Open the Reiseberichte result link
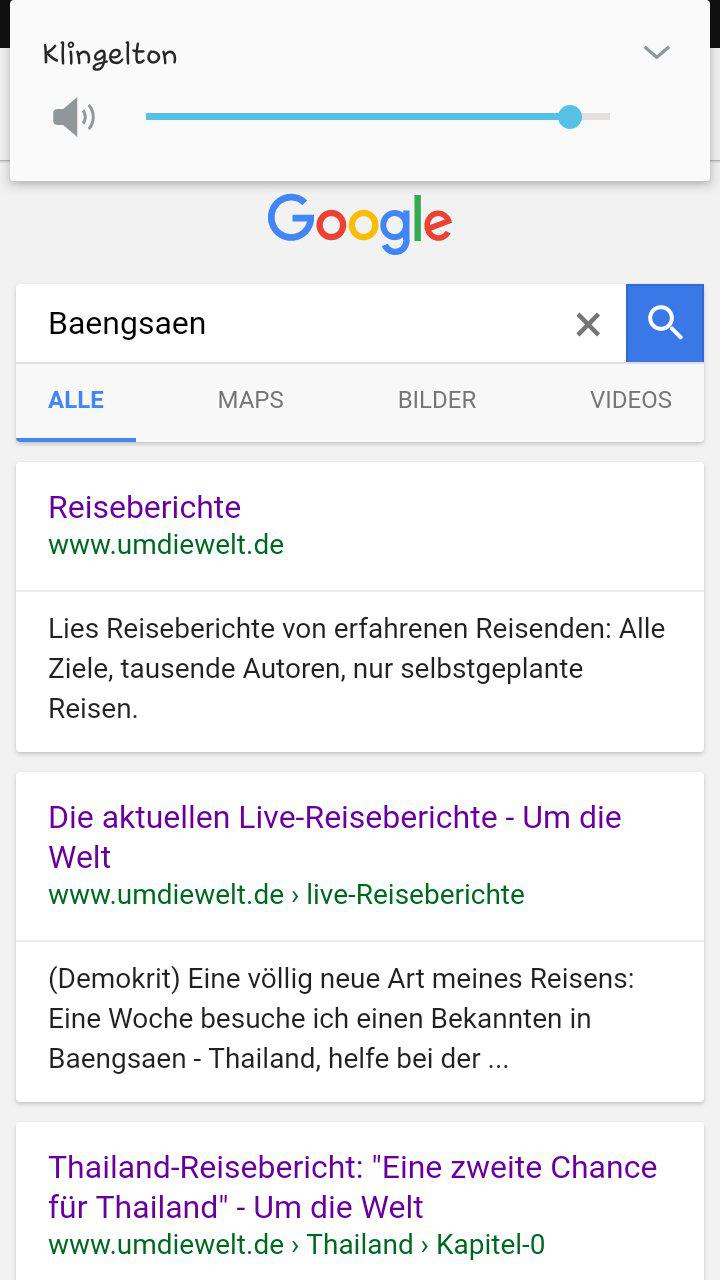720x1280 pixels. coord(145,507)
